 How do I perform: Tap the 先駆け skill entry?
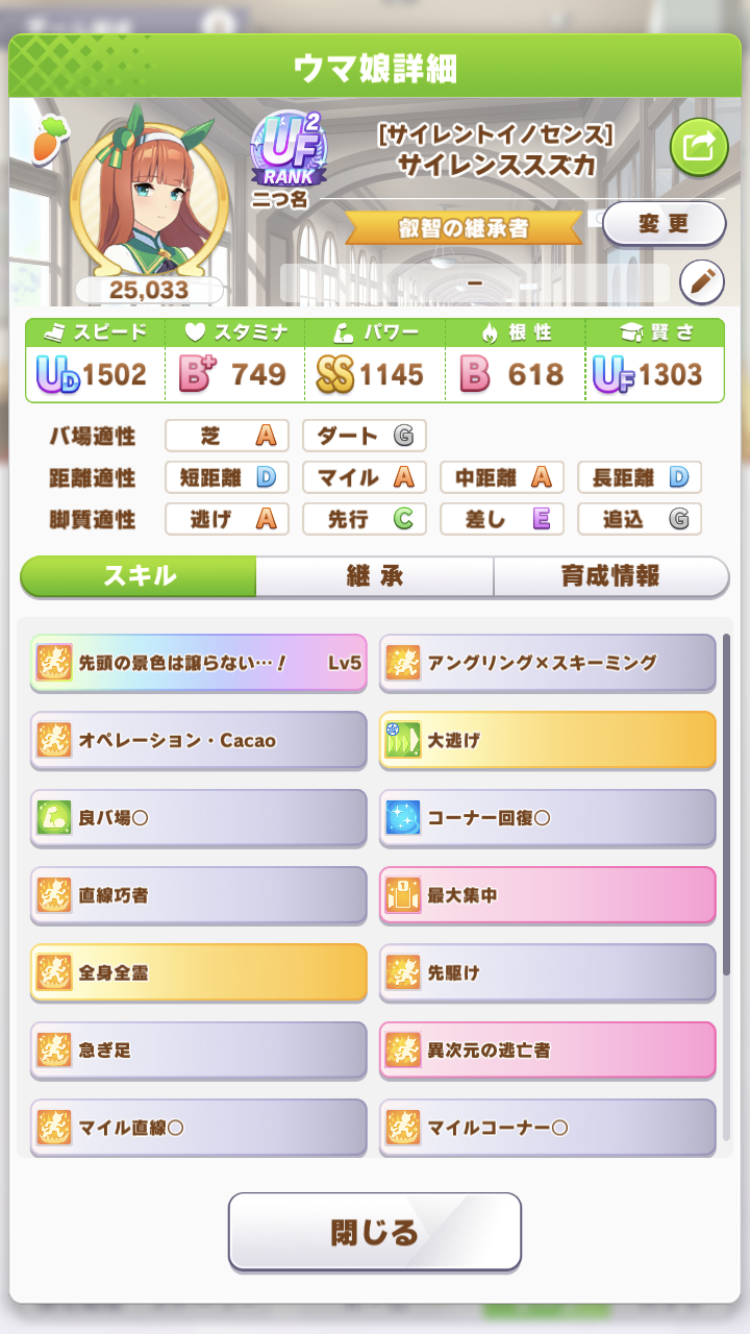[548, 972]
